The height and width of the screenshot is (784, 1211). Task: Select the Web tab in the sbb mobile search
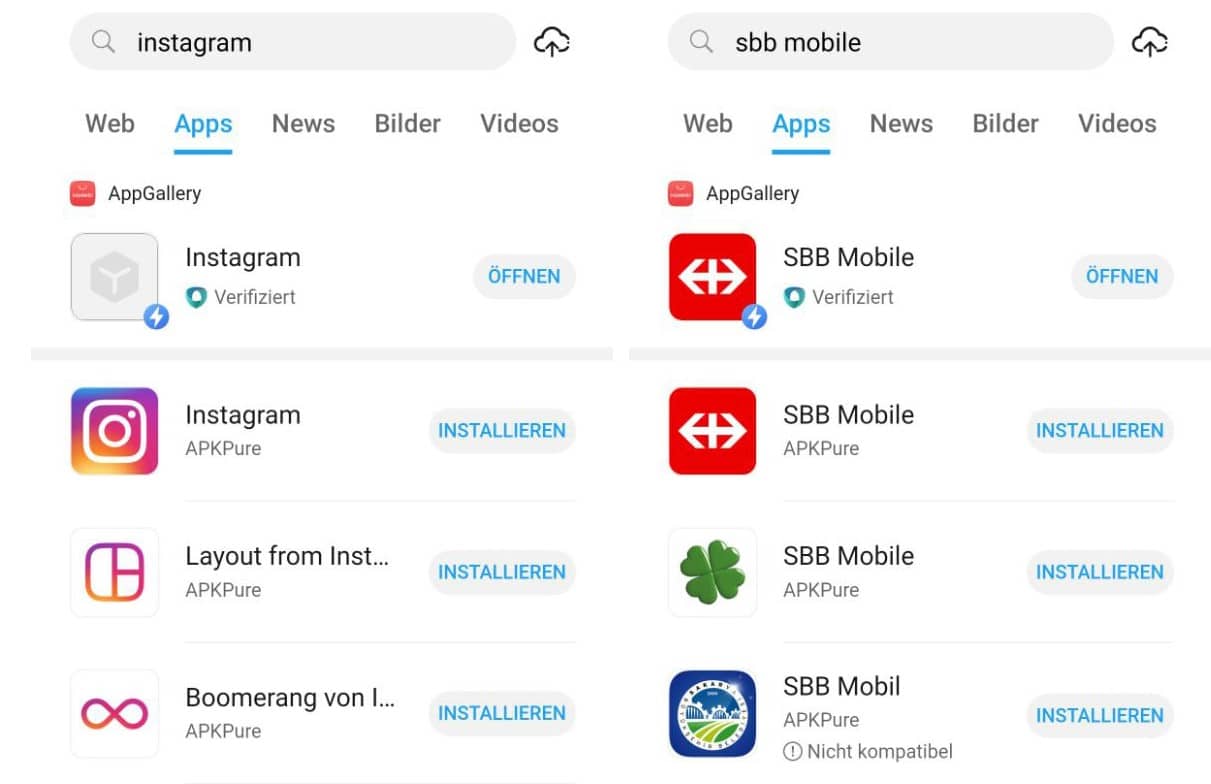[707, 124]
